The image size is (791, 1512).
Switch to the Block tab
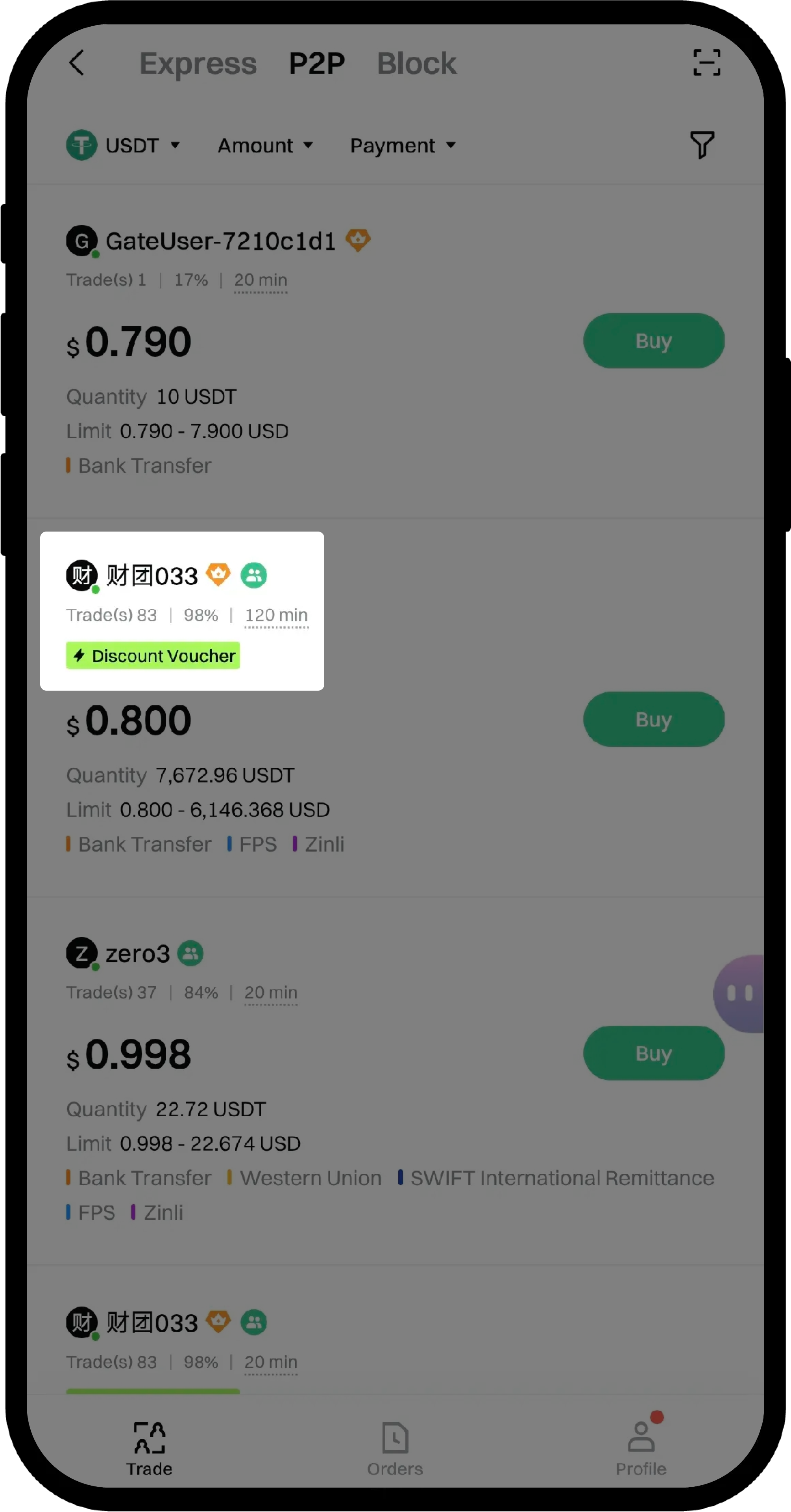(x=416, y=63)
